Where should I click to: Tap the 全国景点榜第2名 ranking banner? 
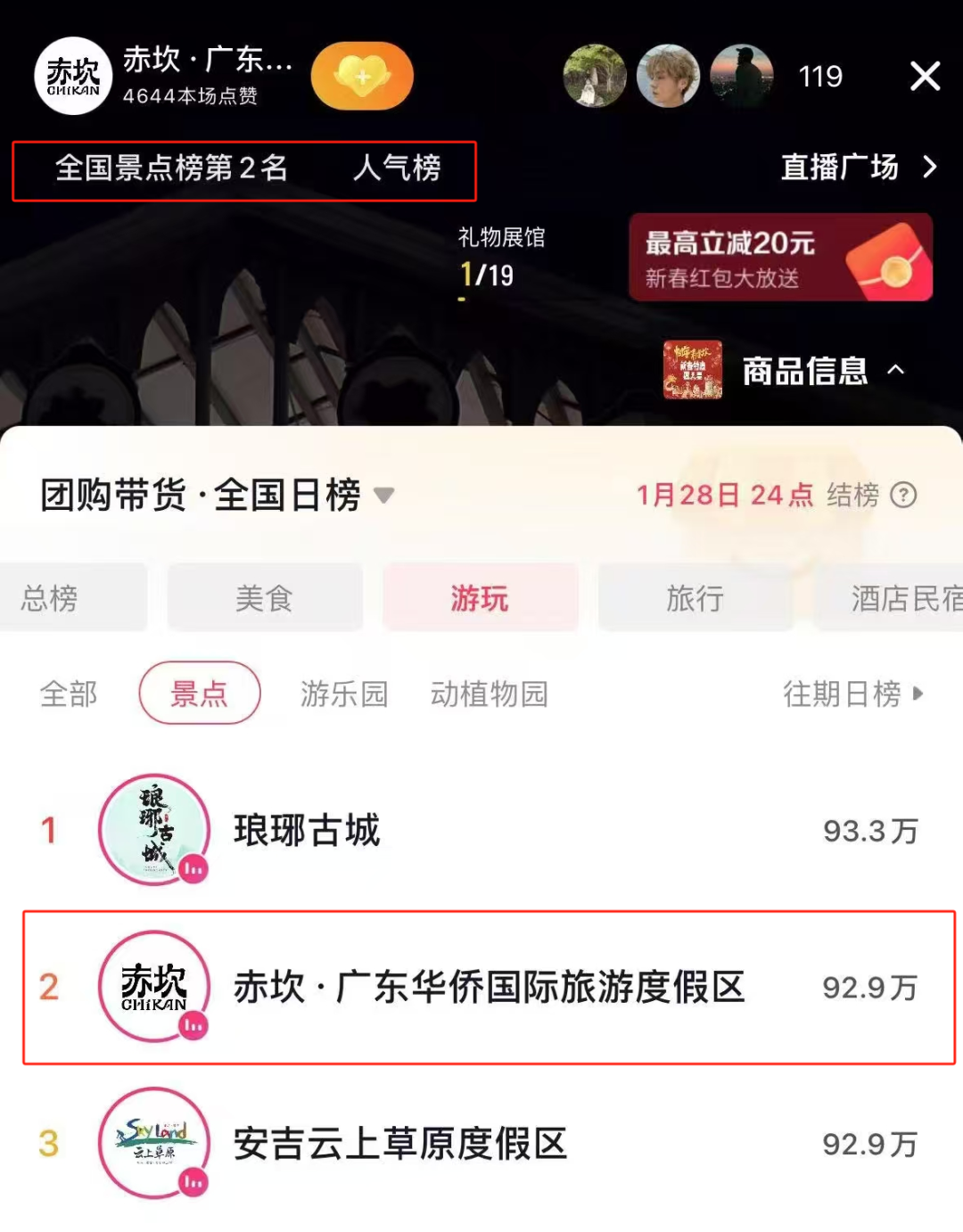(171, 168)
